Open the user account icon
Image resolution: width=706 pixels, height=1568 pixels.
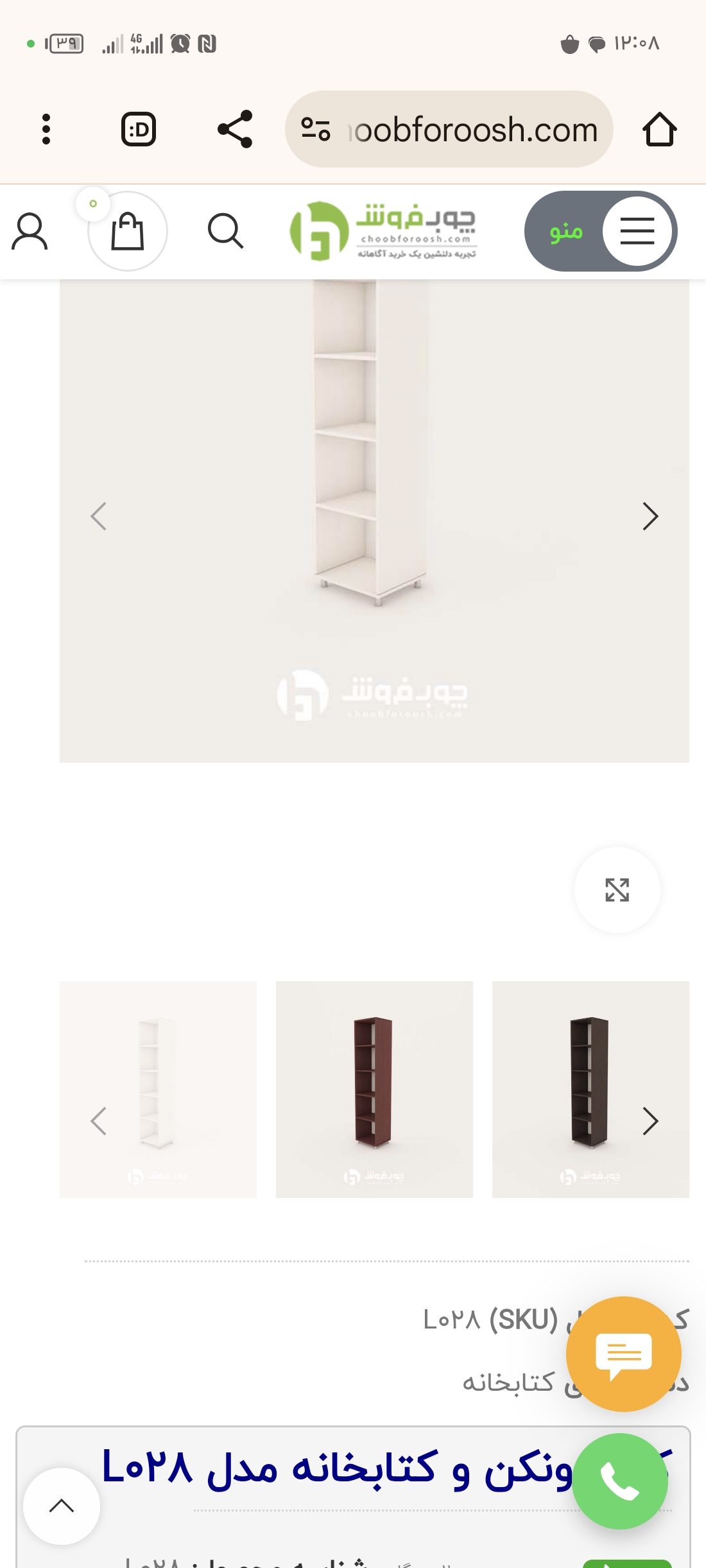(30, 231)
